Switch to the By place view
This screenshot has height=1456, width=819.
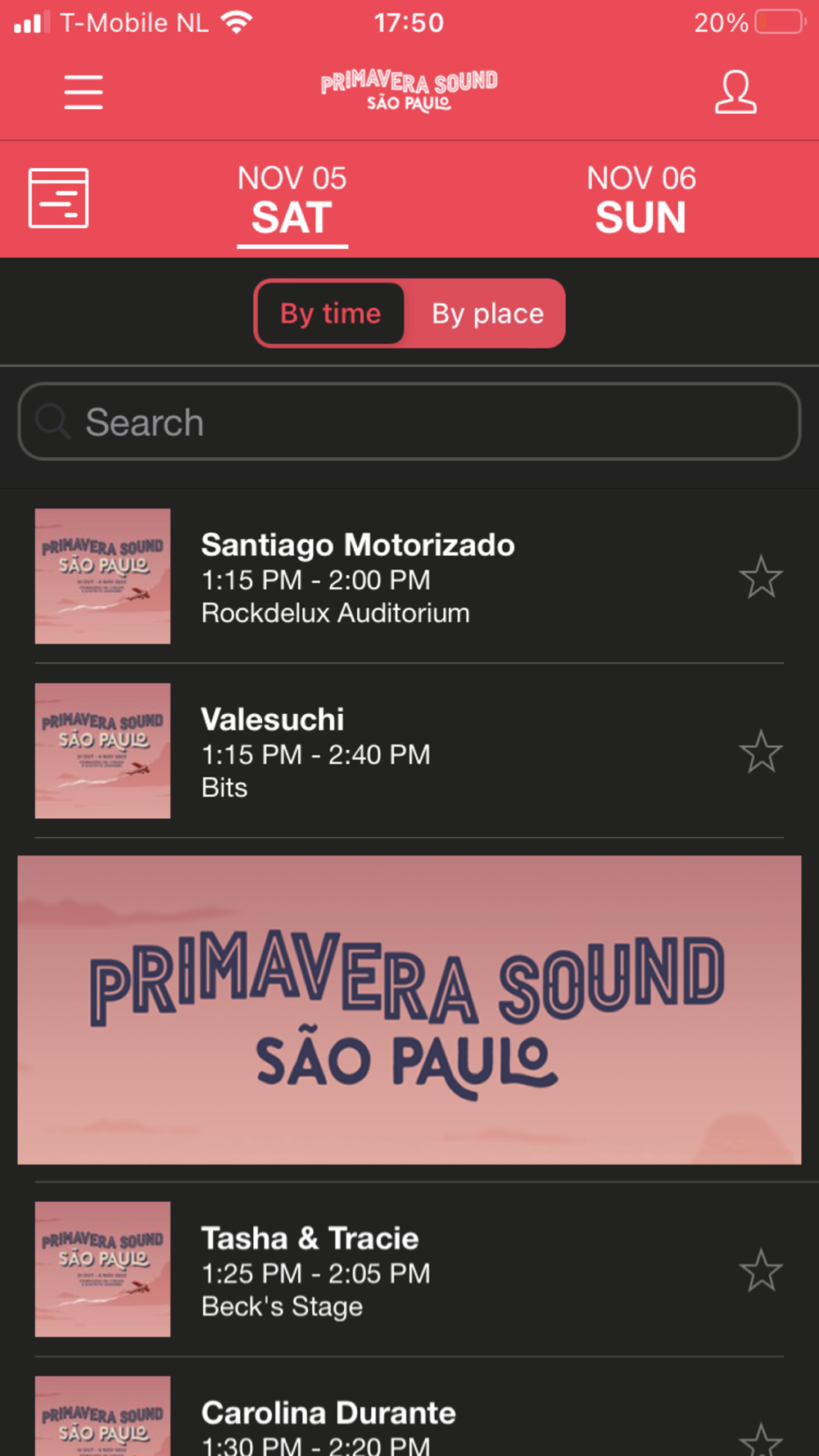pos(487,314)
